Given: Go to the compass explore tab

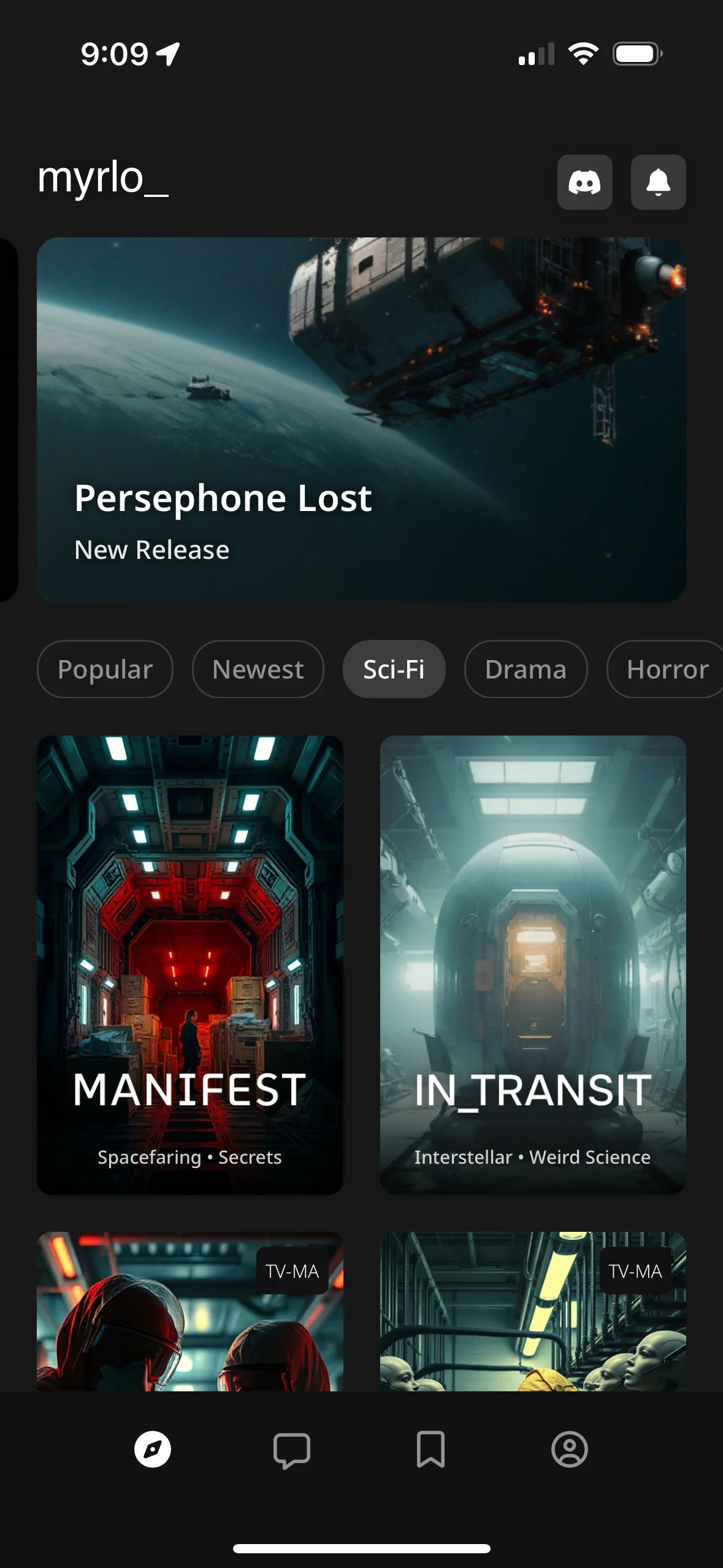Looking at the screenshot, I should click(x=153, y=1450).
